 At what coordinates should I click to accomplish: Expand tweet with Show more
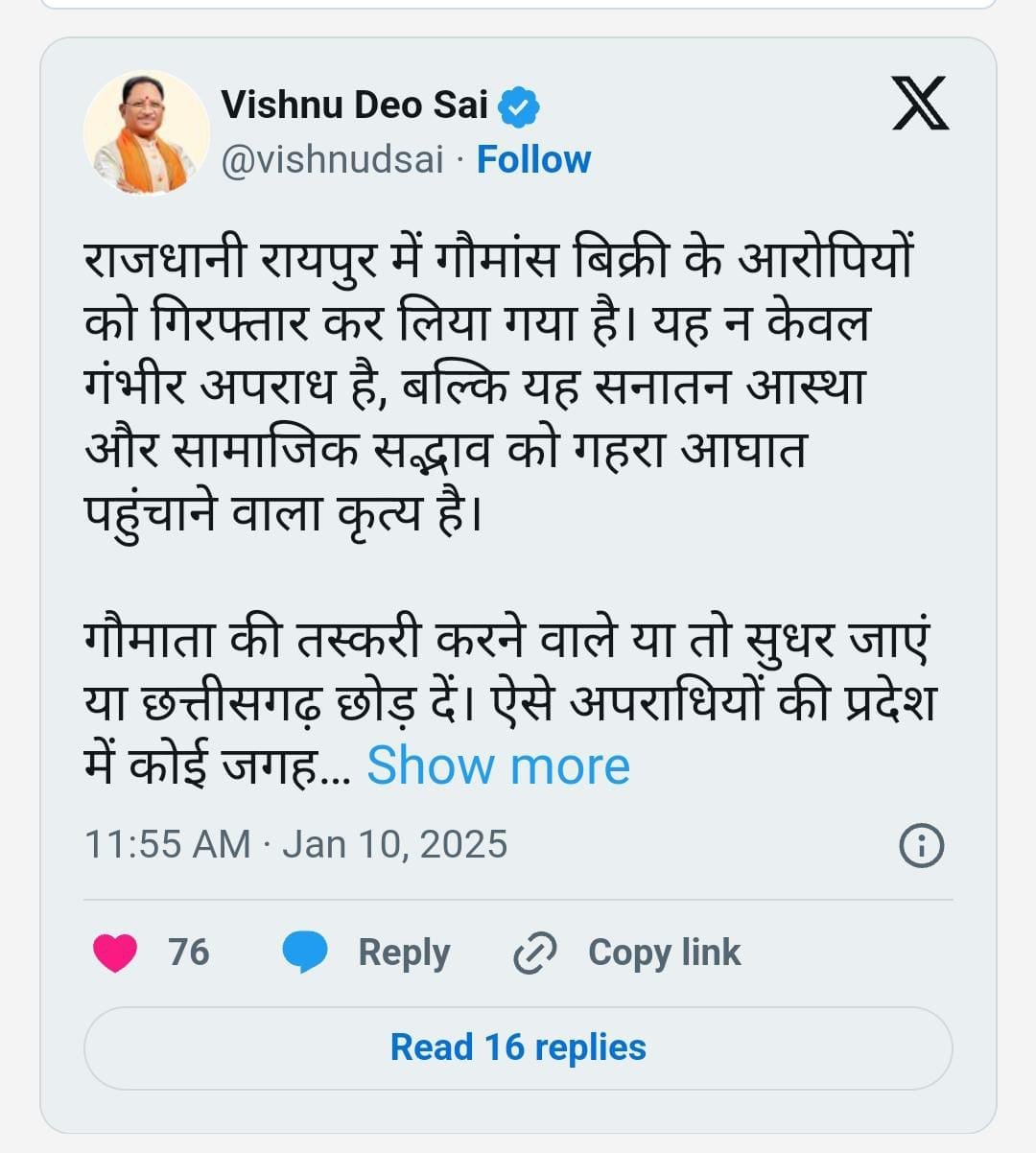click(498, 765)
